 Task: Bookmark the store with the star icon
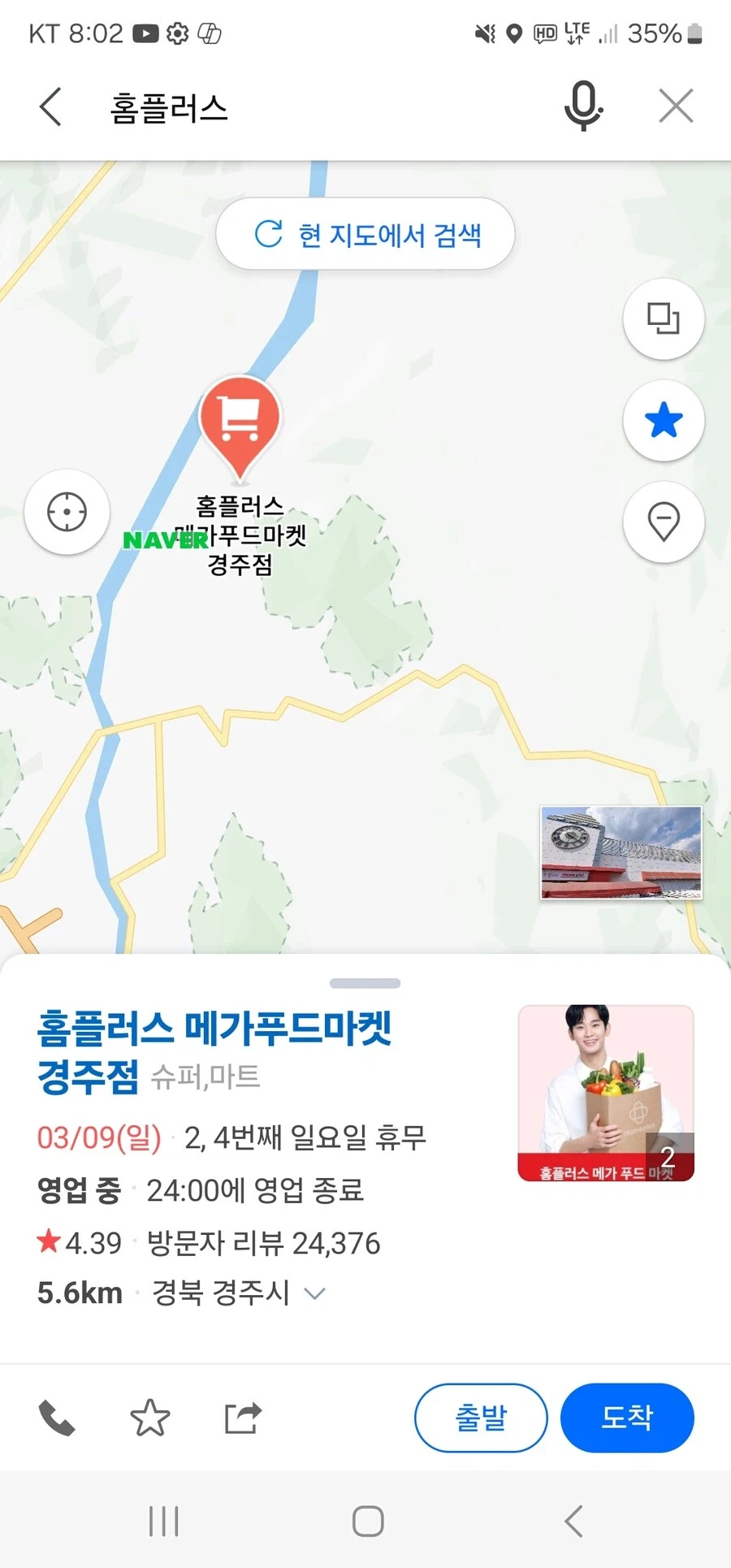[149, 1418]
